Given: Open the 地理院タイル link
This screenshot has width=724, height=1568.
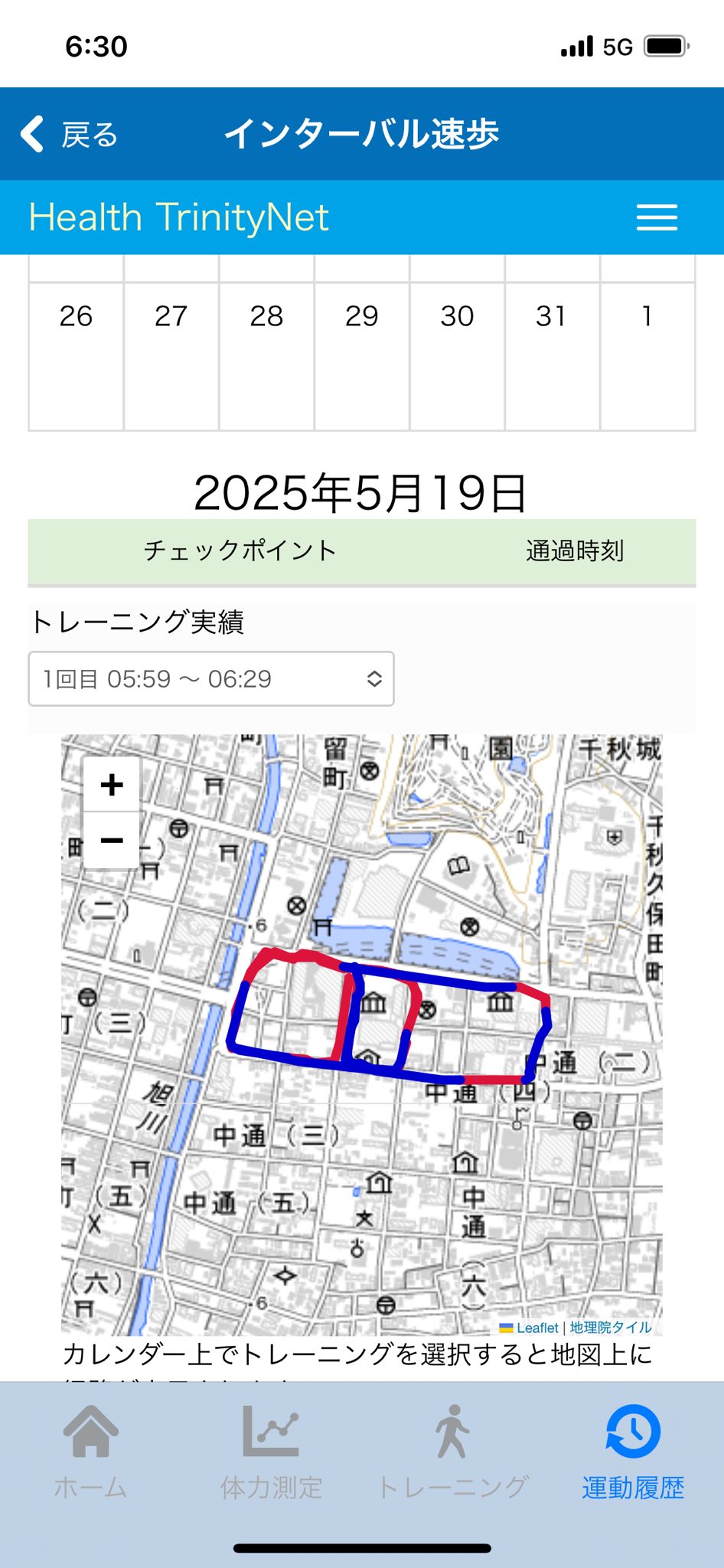Looking at the screenshot, I should click(610, 1328).
